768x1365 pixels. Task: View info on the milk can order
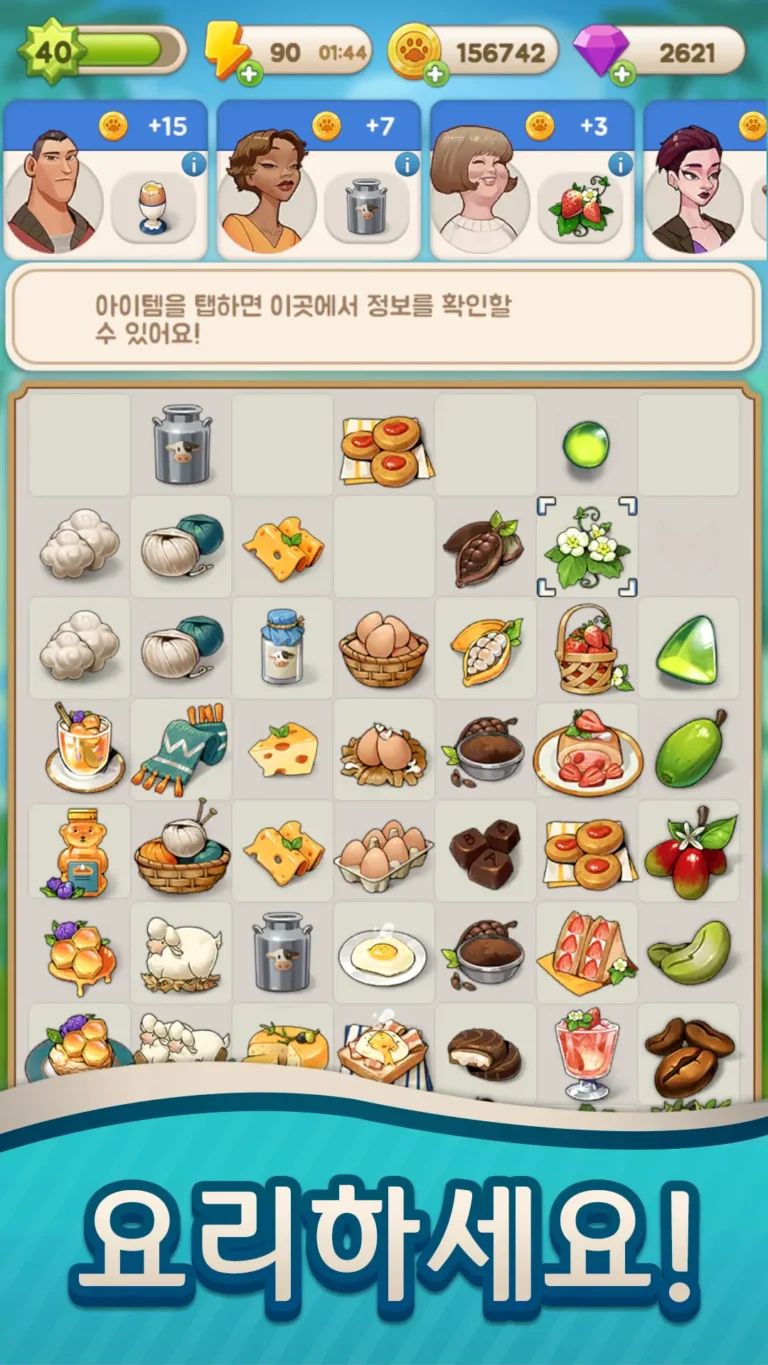click(406, 164)
